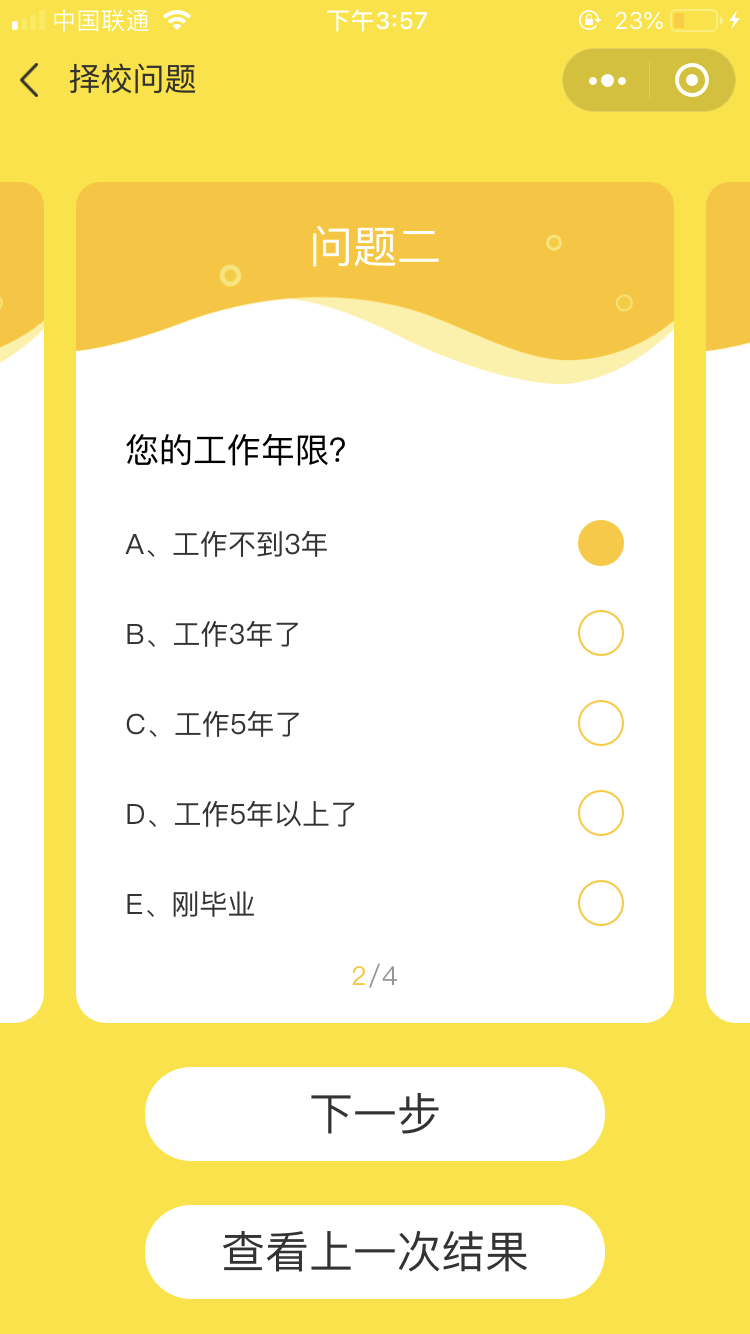Close the mini program

point(692,80)
